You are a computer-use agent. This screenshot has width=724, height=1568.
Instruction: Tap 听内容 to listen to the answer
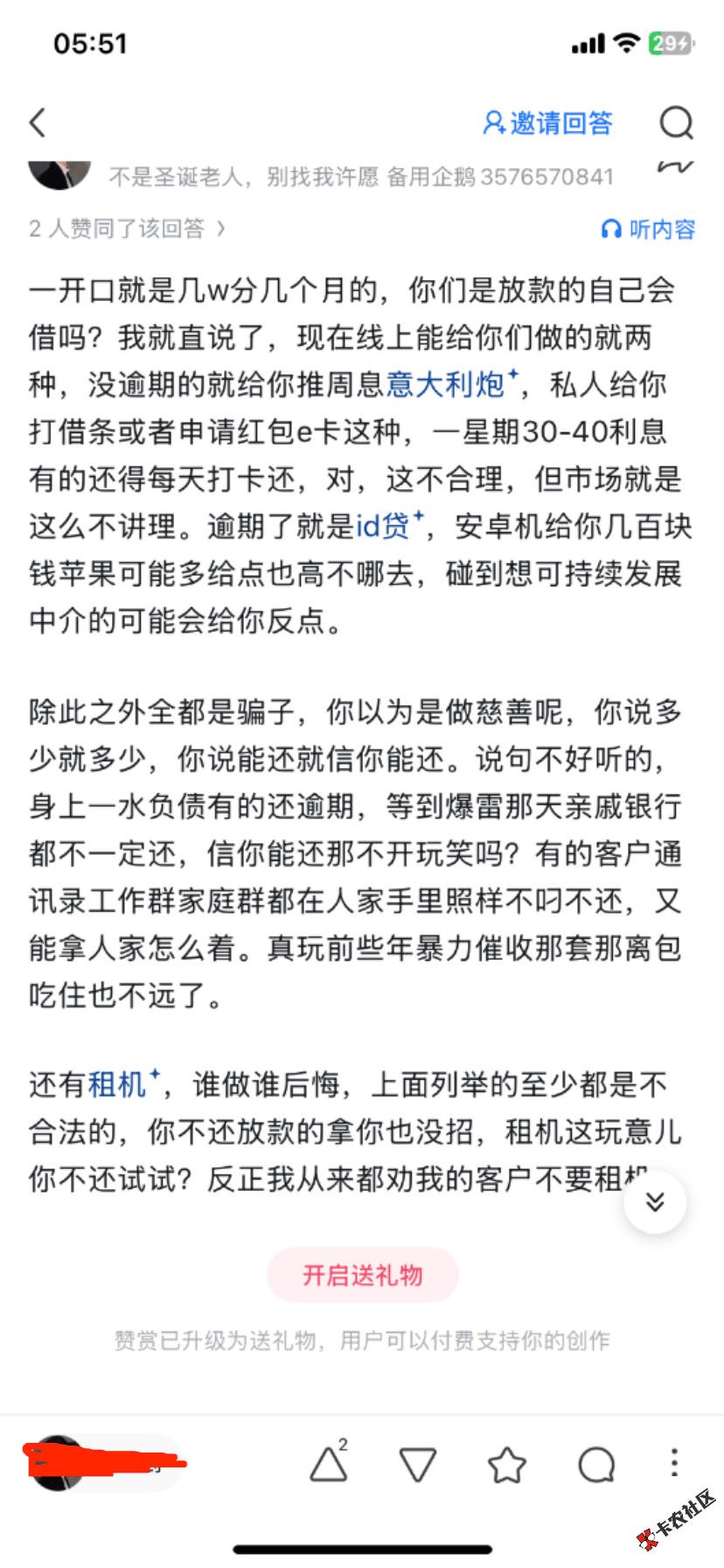pyautogui.click(x=648, y=229)
